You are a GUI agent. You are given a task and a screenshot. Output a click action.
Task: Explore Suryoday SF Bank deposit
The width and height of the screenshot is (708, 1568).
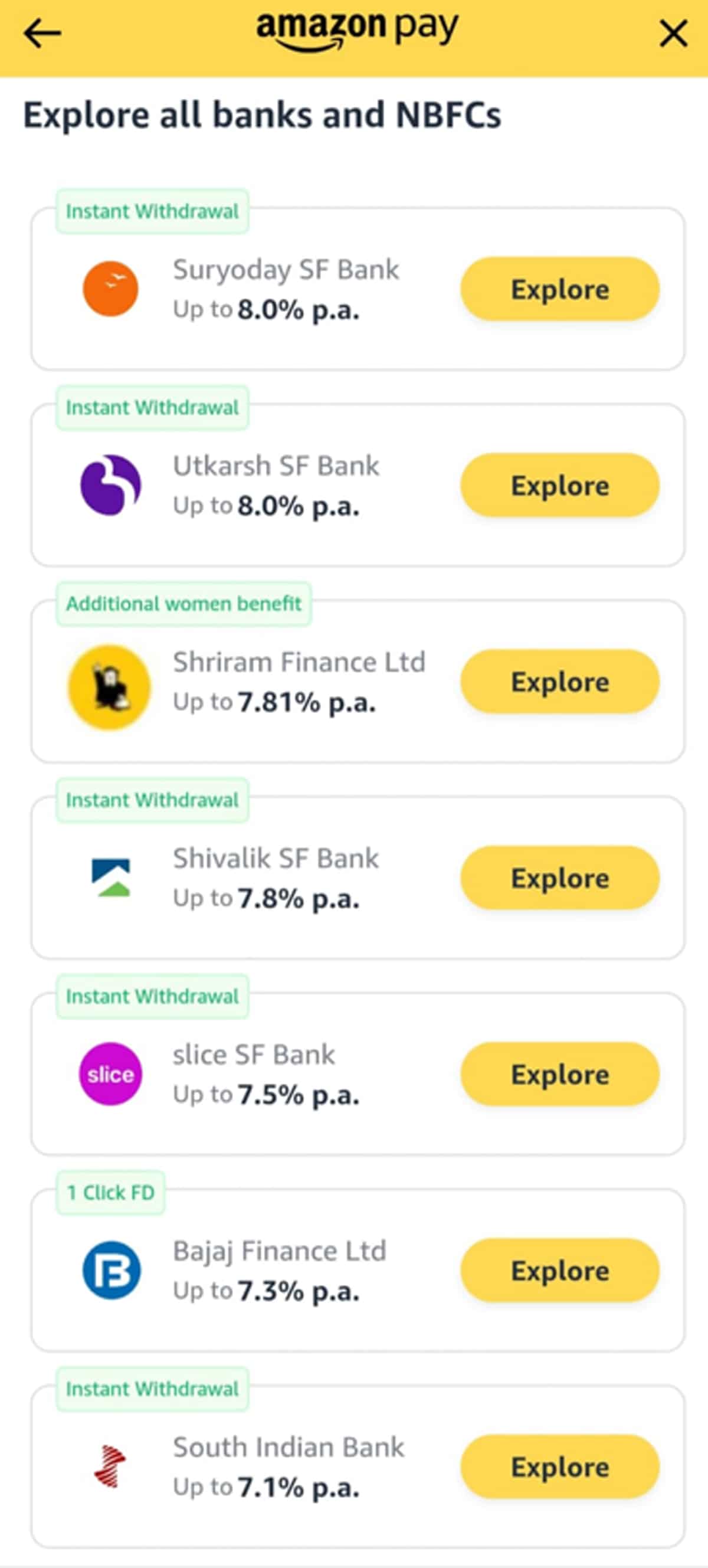click(x=559, y=289)
